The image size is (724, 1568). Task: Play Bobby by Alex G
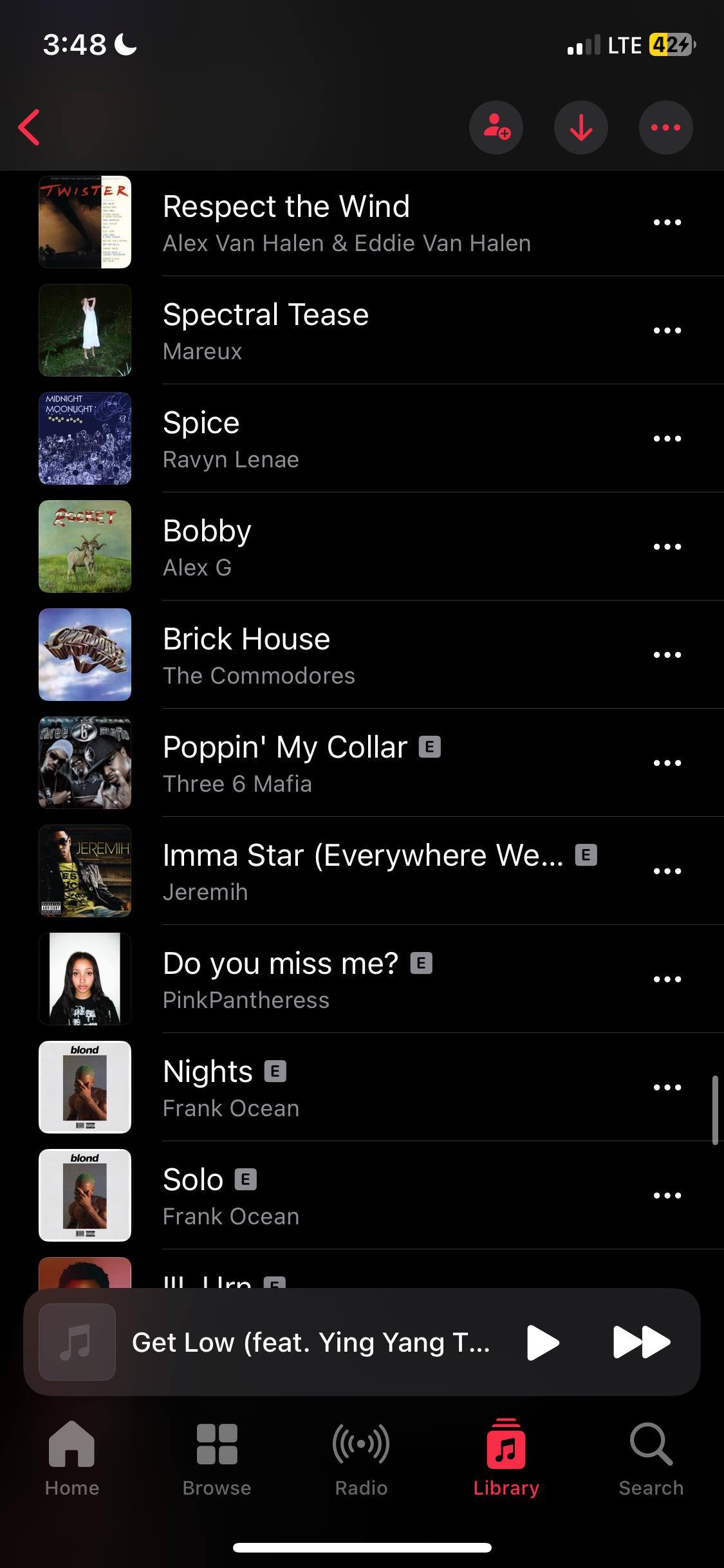click(x=348, y=547)
